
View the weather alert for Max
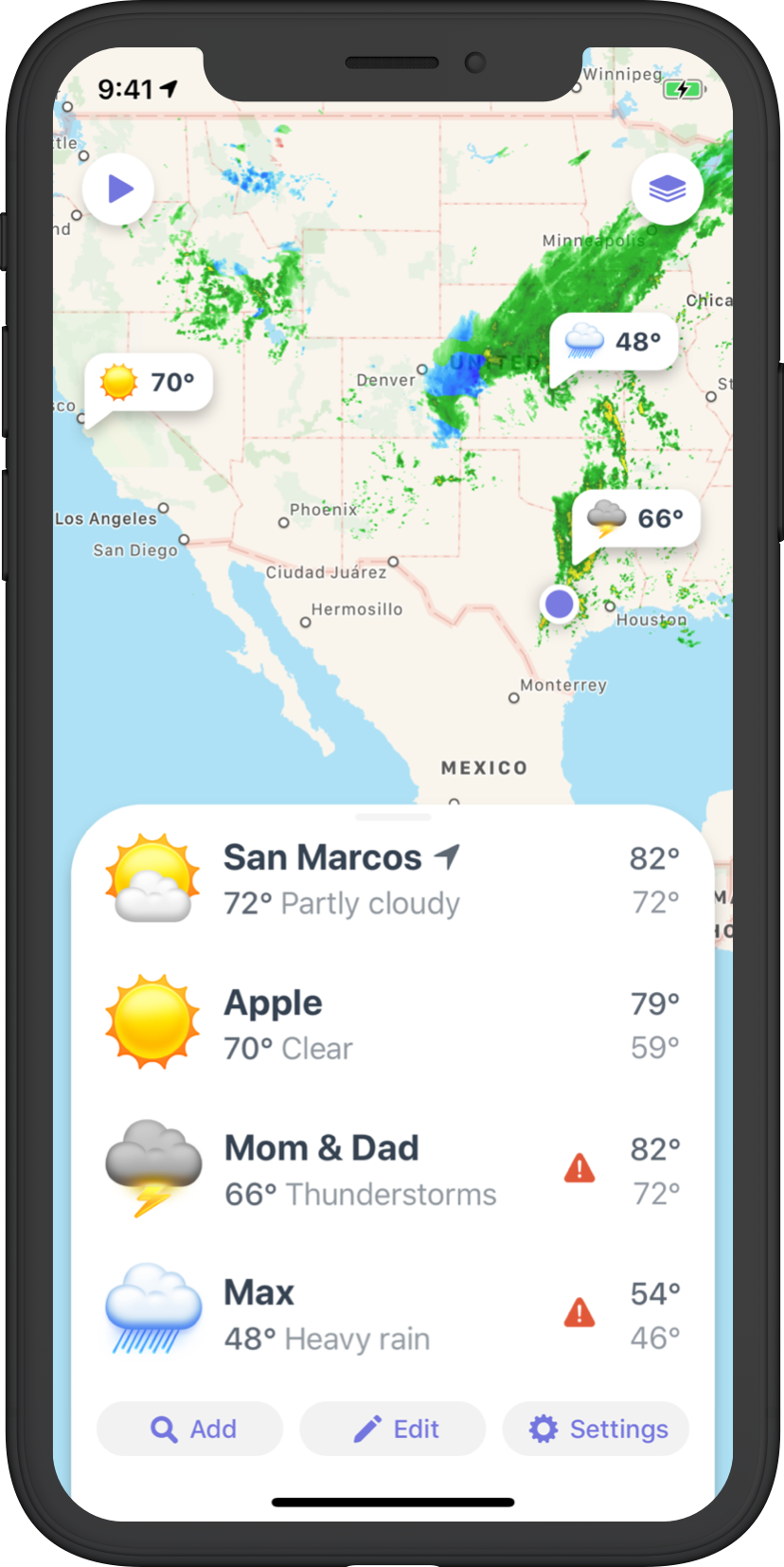(579, 1314)
